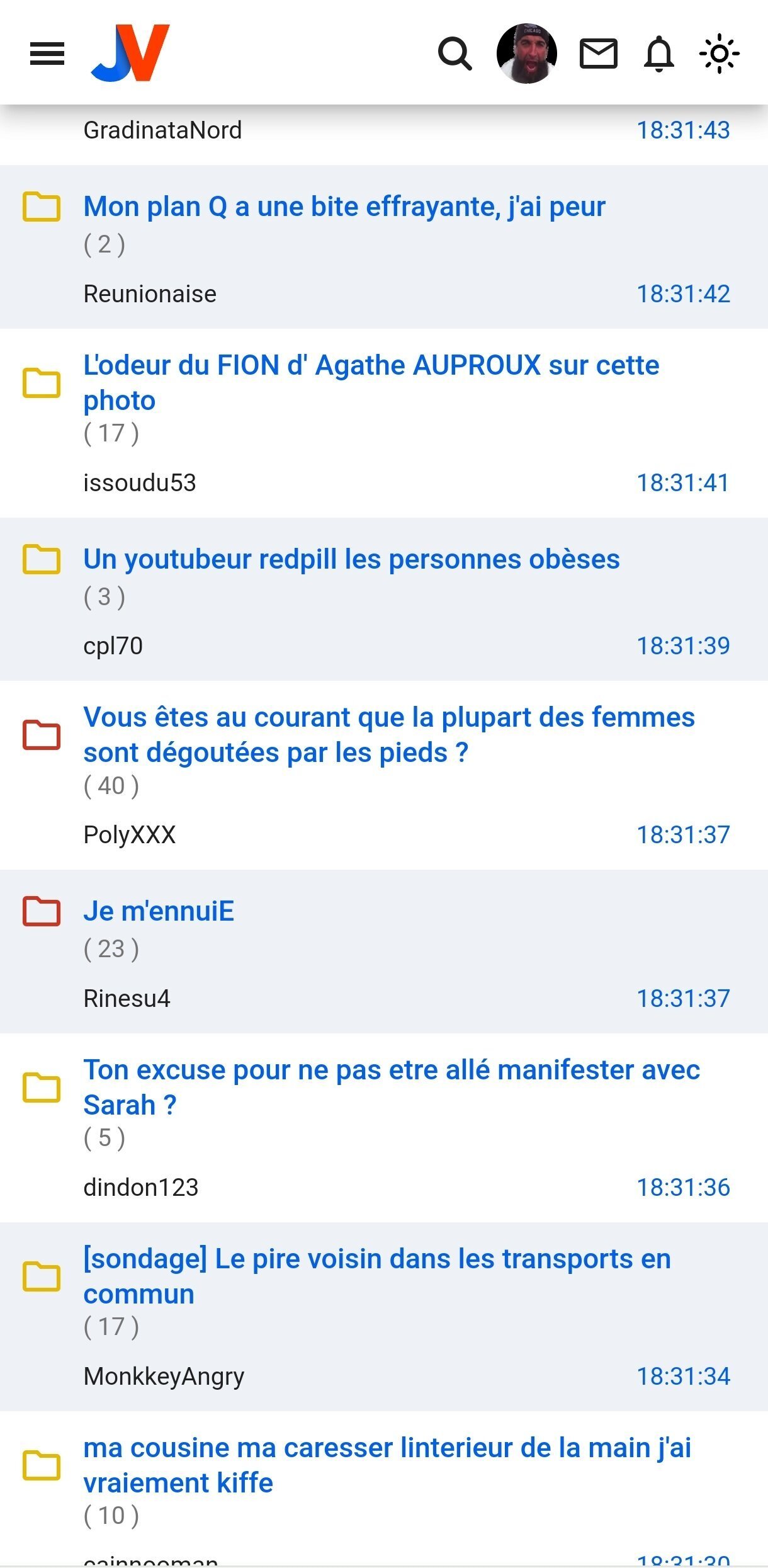Toggle the light/dark theme sun icon

tap(720, 54)
